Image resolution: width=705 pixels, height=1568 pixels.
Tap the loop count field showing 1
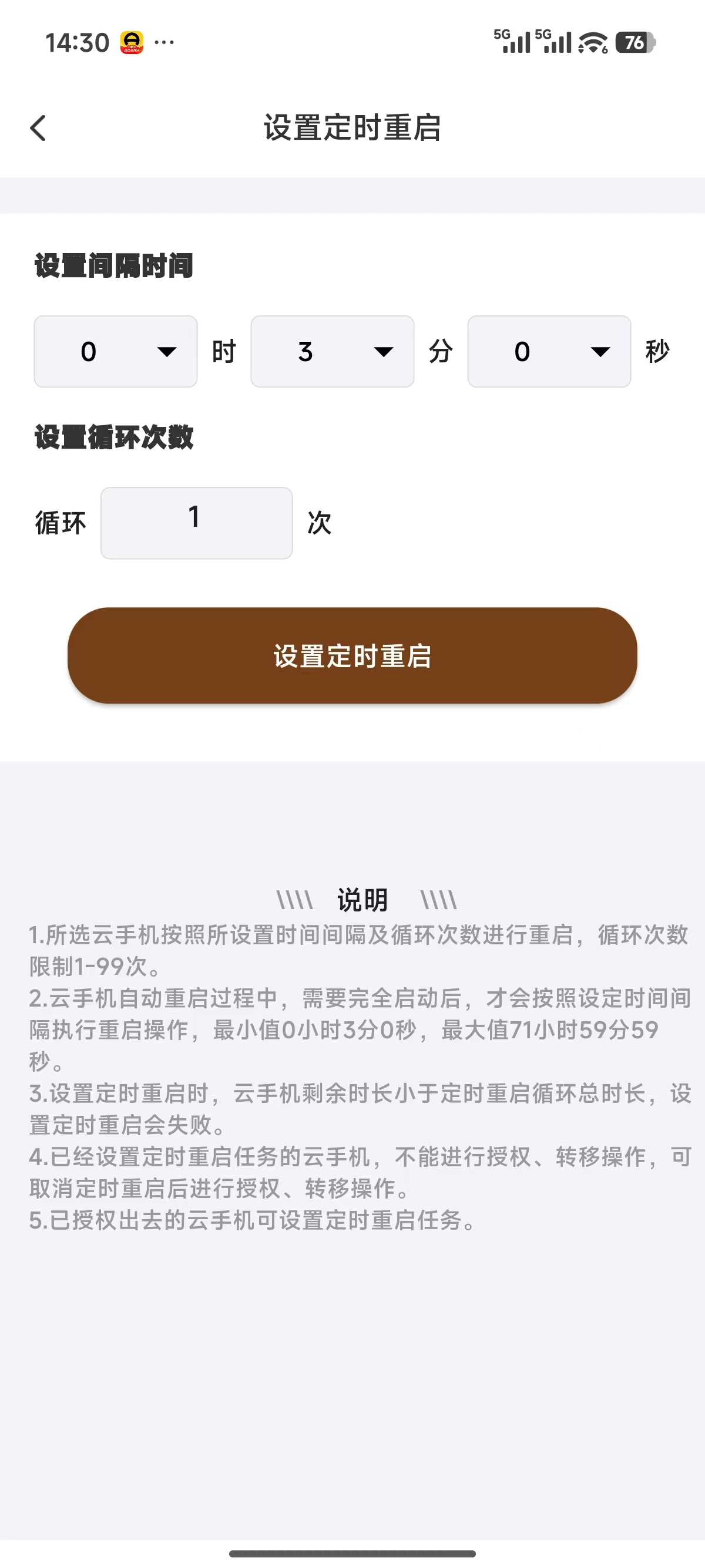196,521
